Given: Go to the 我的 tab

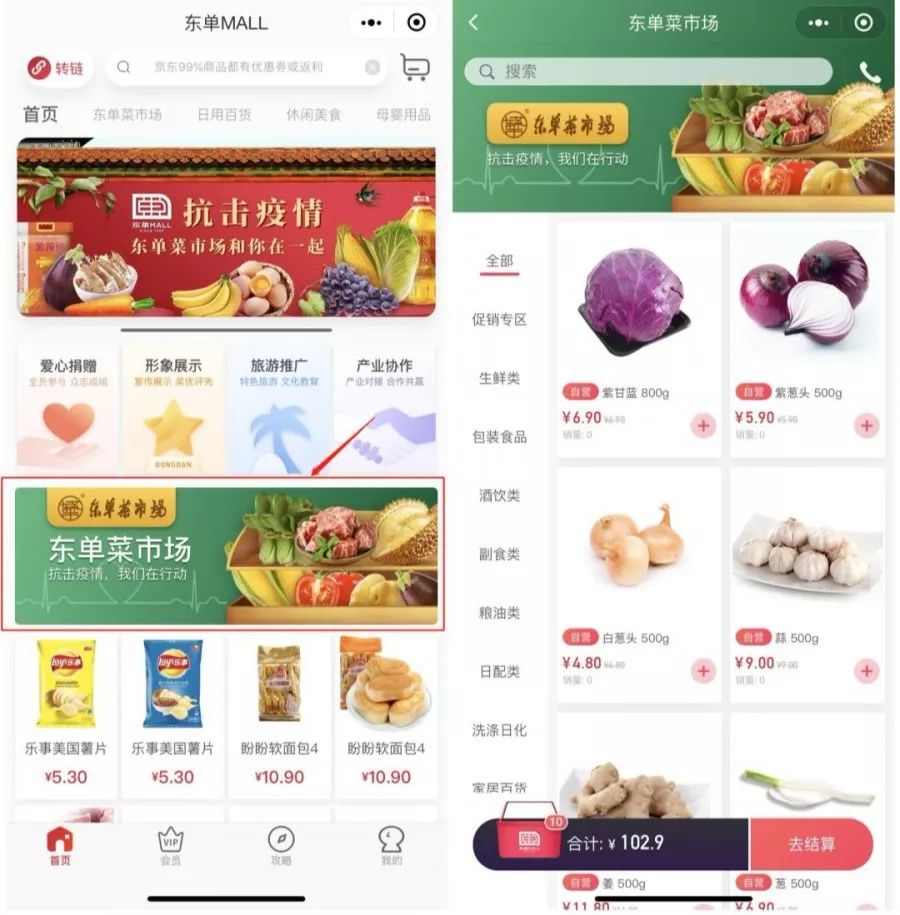Looking at the screenshot, I should click(x=391, y=846).
